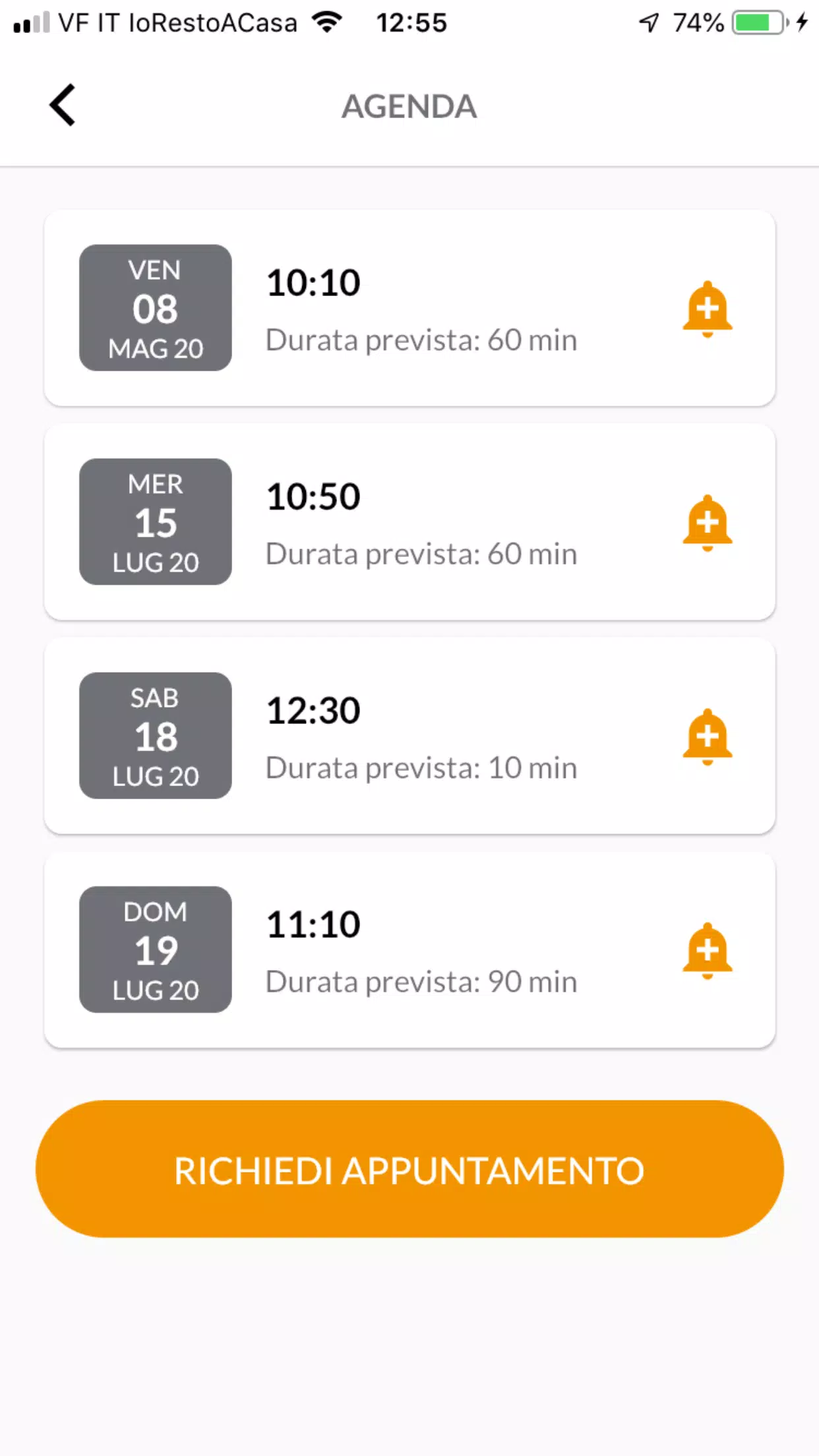Viewport: 819px width, 1456px height.
Task: Set reminder bell for 15 LUG 10:50 appointment
Action: point(707,522)
